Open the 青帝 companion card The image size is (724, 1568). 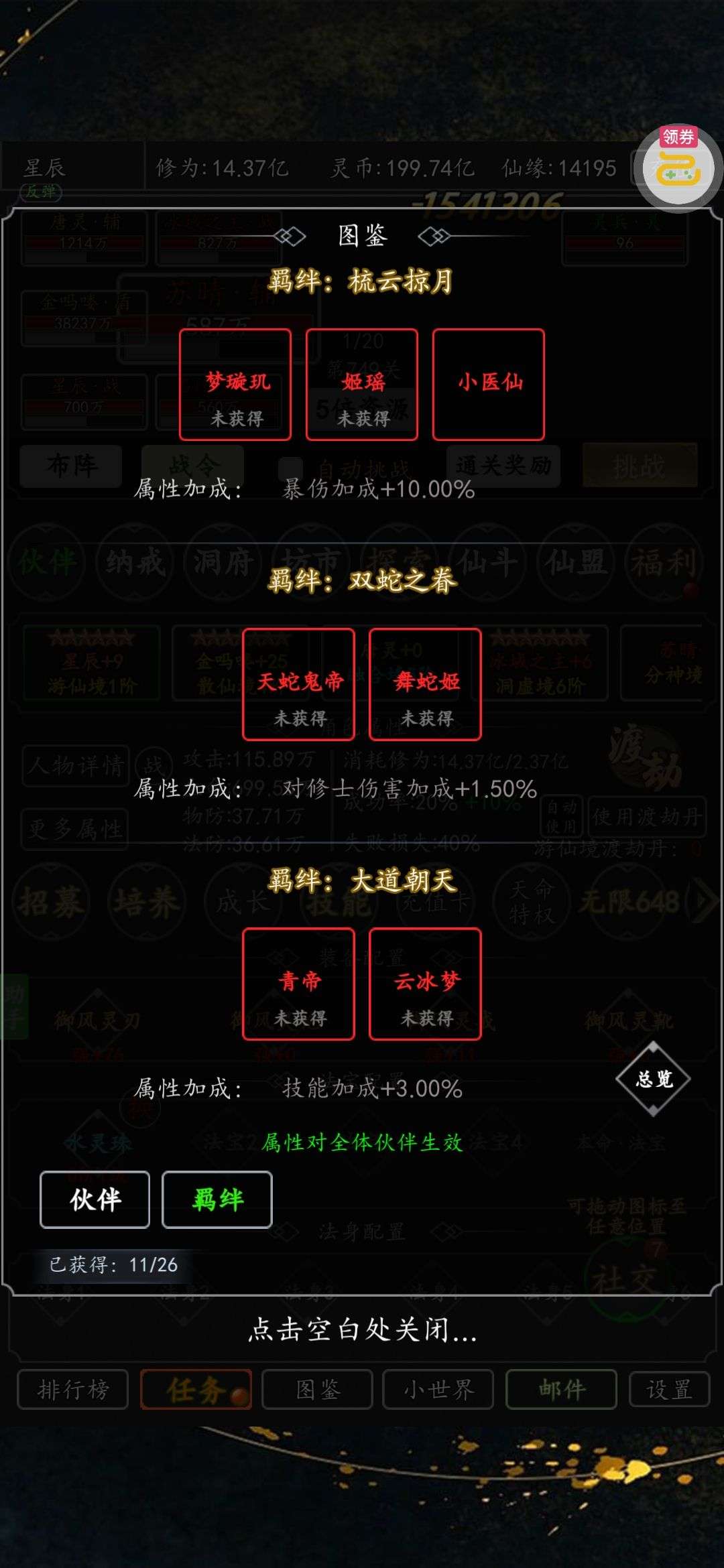(298, 984)
